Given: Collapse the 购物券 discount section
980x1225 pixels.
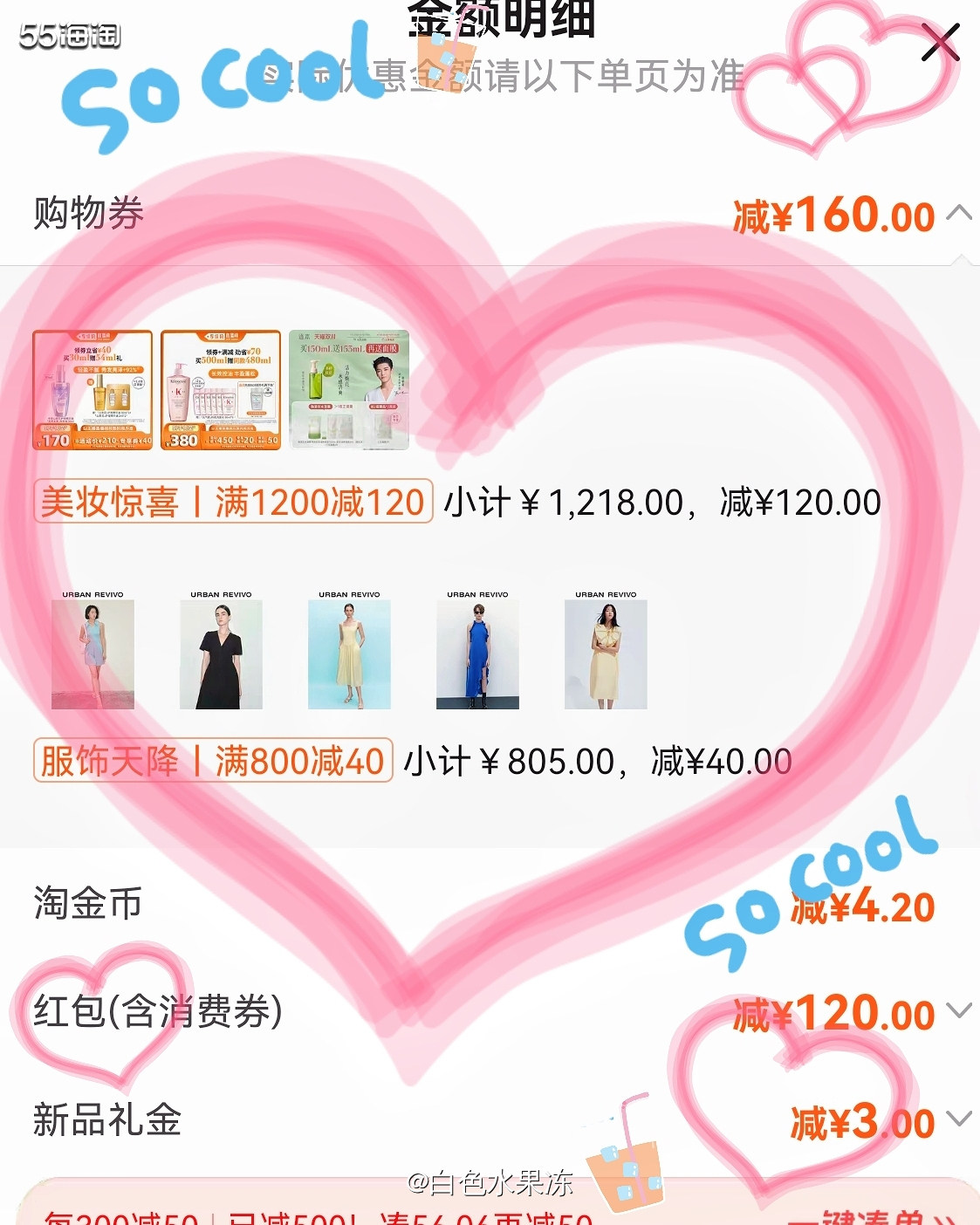Looking at the screenshot, I should (958, 214).
